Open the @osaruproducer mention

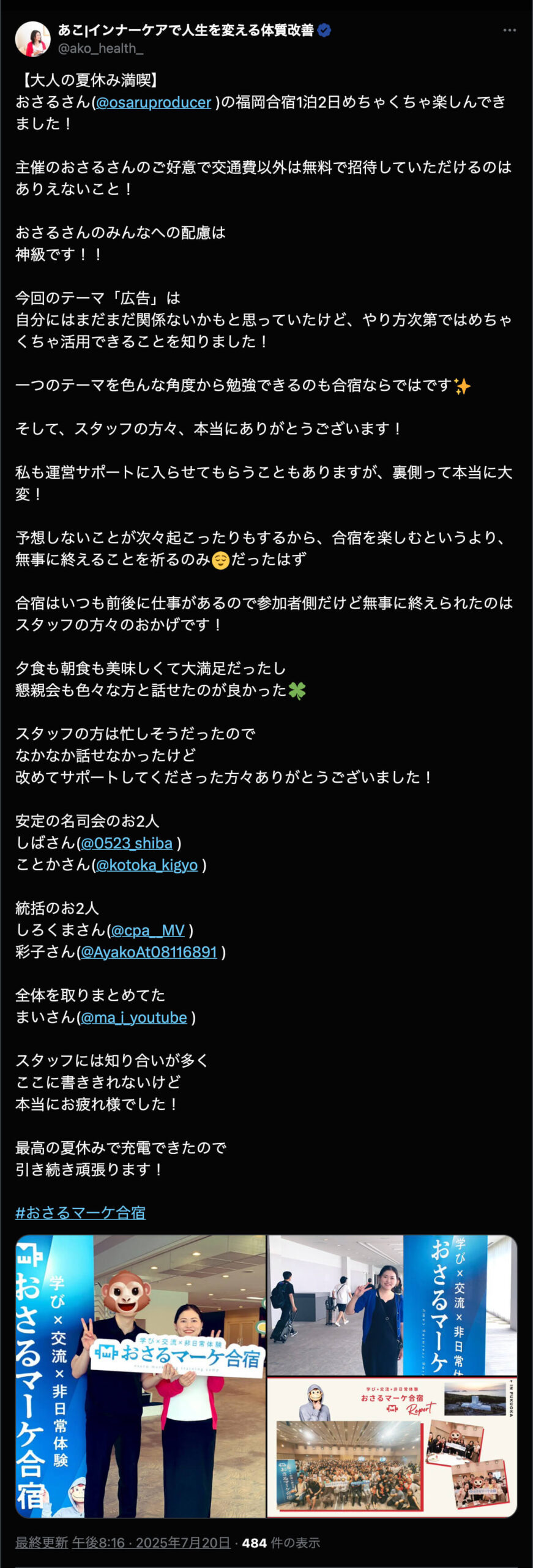coord(154,102)
